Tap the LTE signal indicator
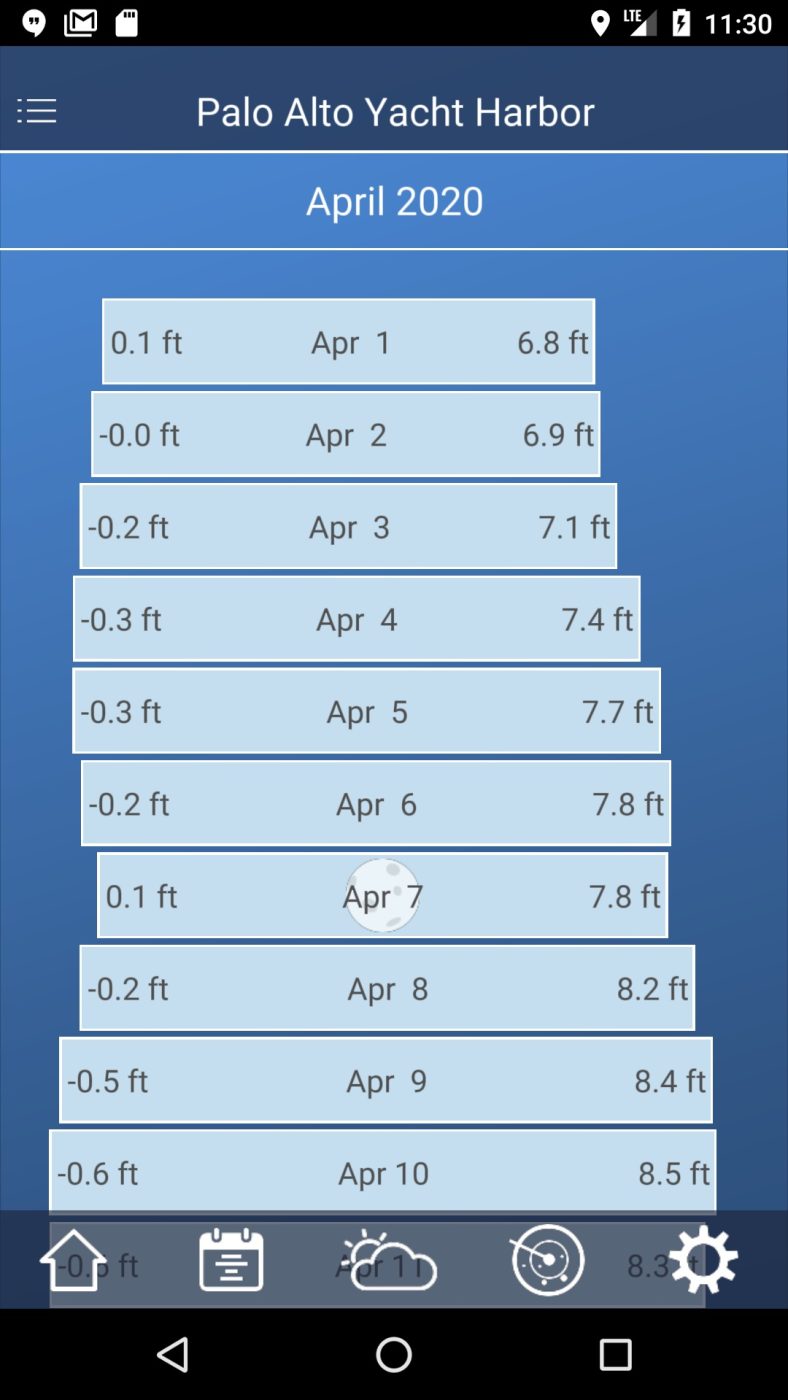Image resolution: width=788 pixels, height=1400 pixels. click(640, 22)
